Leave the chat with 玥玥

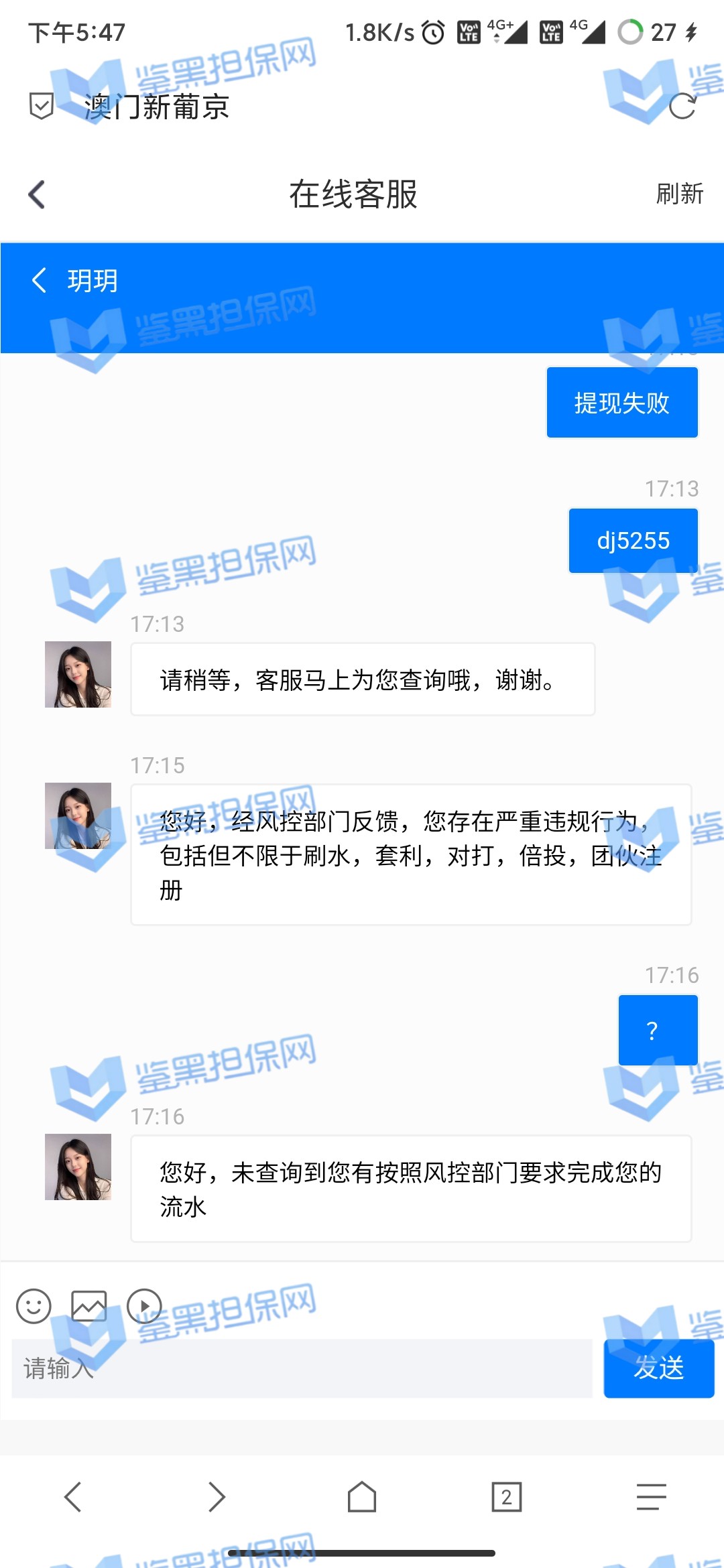click(x=39, y=280)
